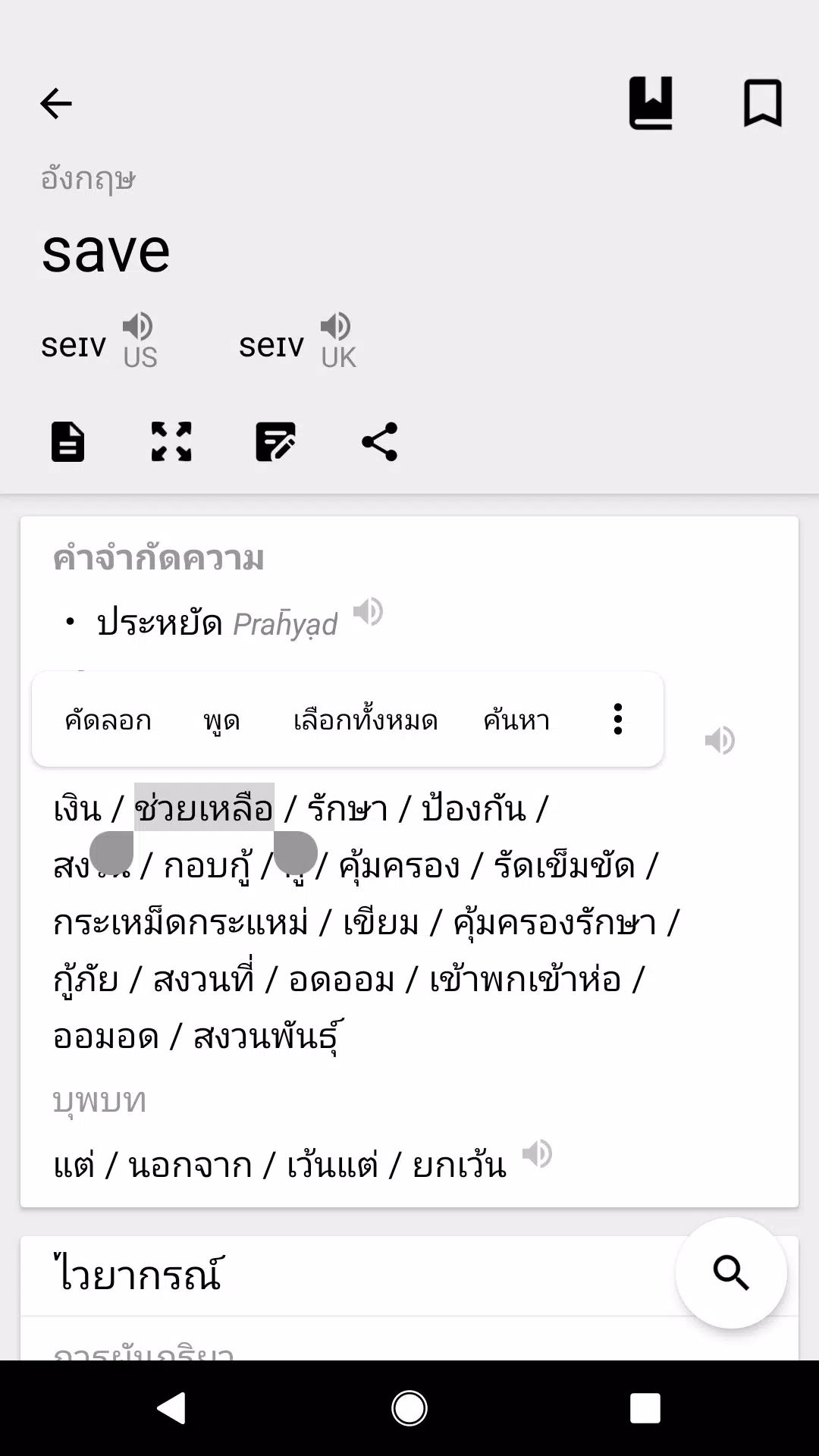Screen dimensions: 819x1456
Task: Go to the Android home screen
Action: (409, 1408)
